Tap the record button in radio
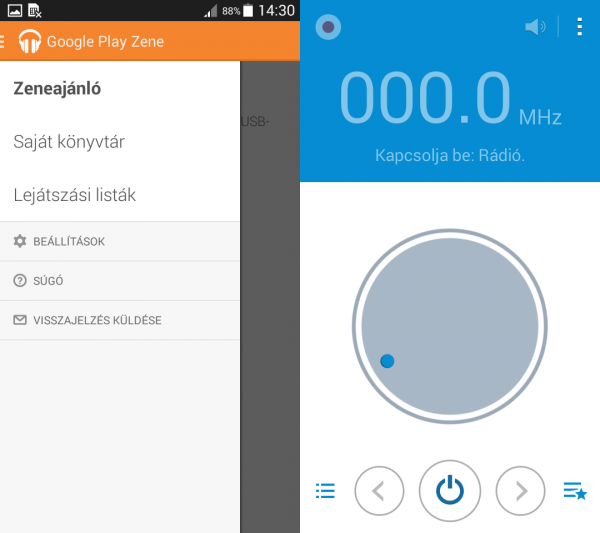 click(x=327, y=27)
